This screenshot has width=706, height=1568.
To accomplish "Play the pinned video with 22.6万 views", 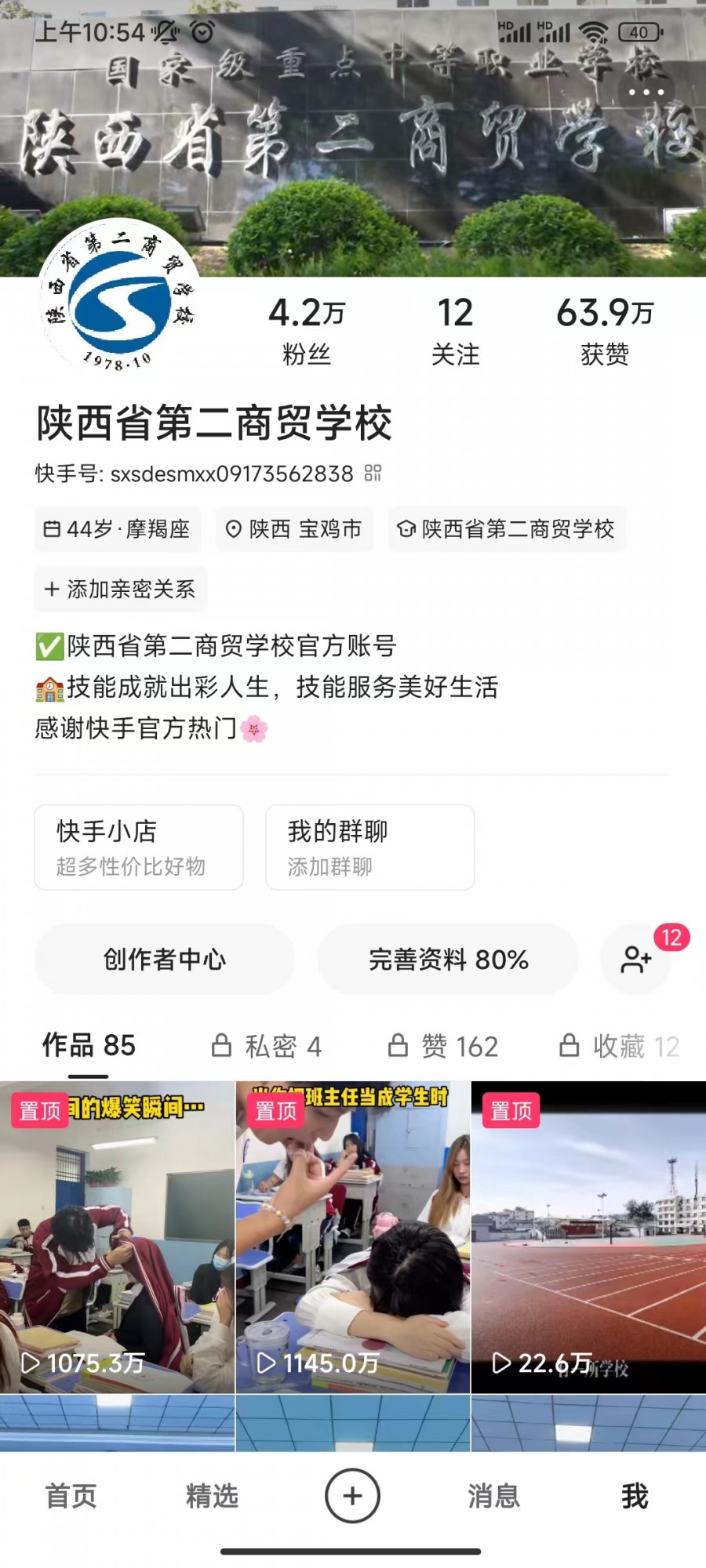I will click(588, 1237).
